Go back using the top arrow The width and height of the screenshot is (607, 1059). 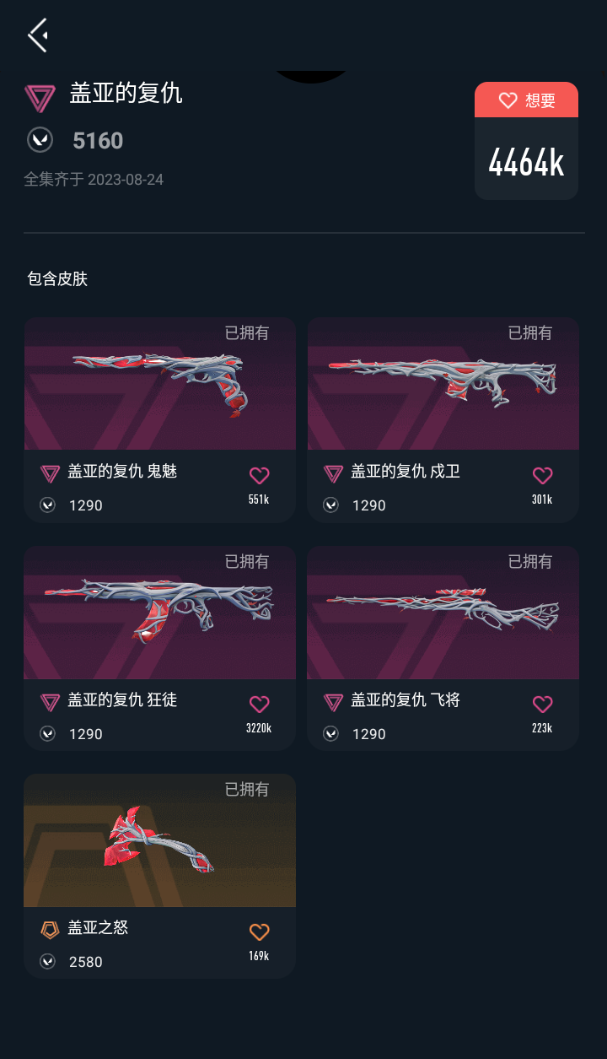pos(38,35)
